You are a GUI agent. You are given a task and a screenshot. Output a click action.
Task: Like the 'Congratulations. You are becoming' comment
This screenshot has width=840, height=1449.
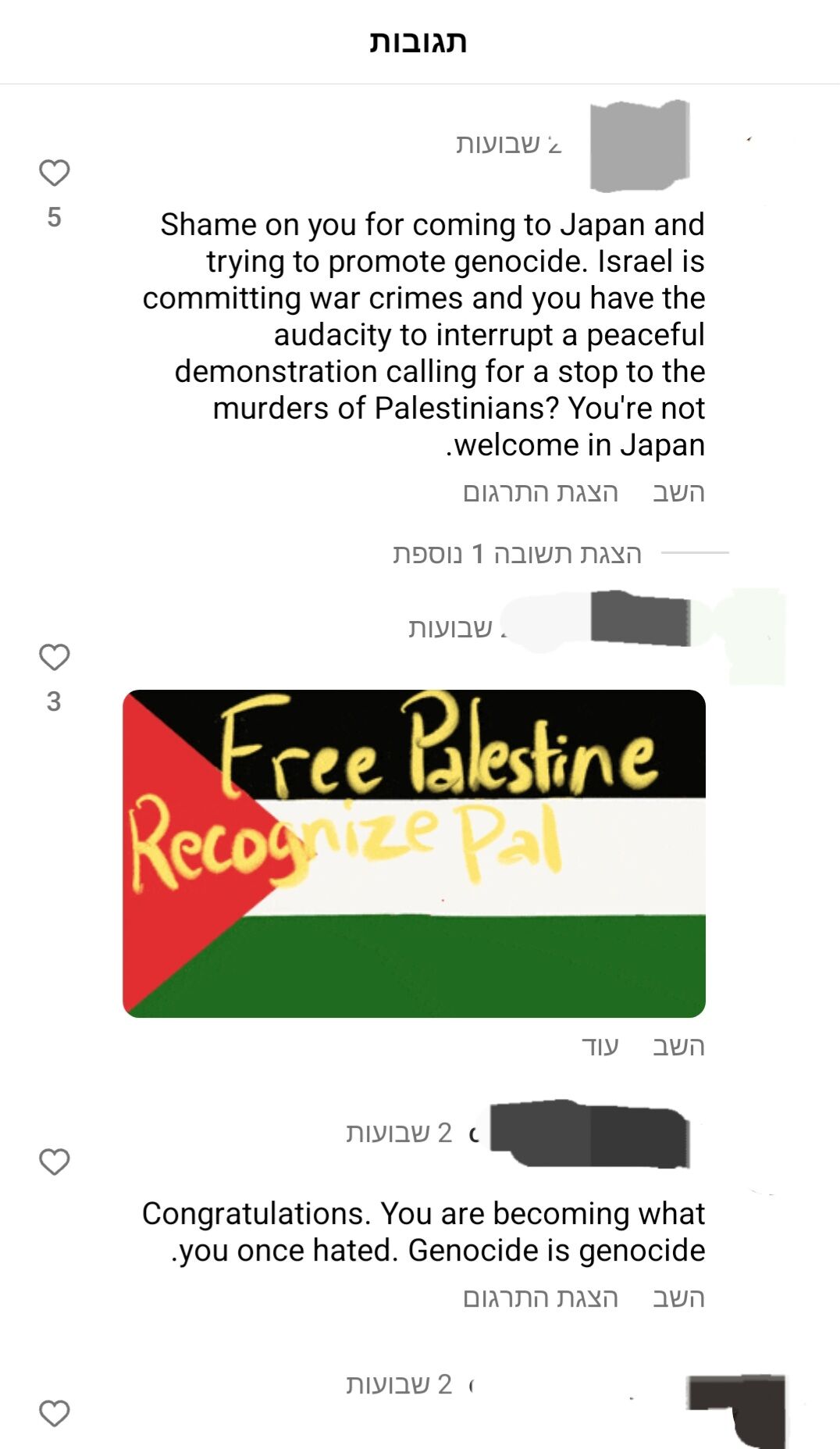click(x=54, y=1162)
